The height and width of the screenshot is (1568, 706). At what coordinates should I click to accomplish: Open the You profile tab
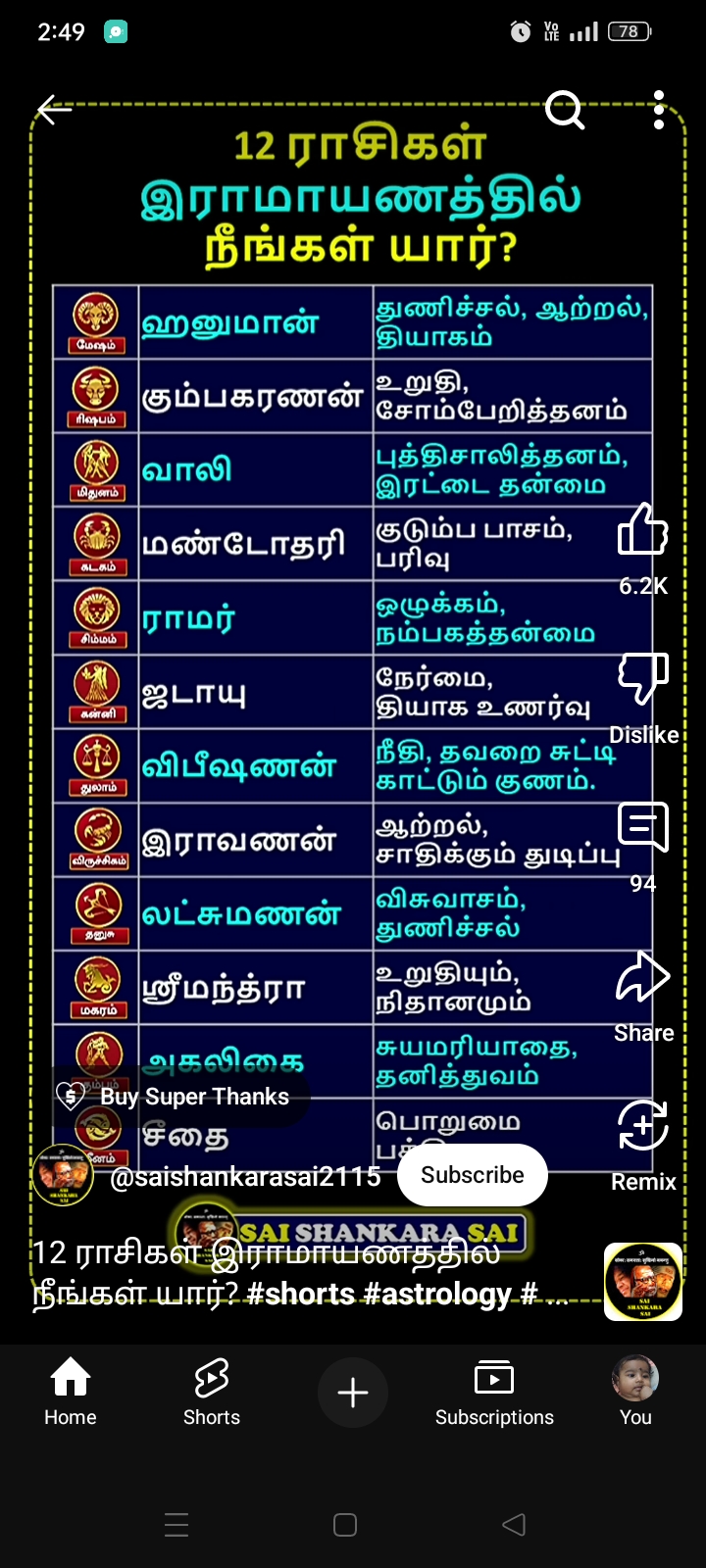point(635,1392)
